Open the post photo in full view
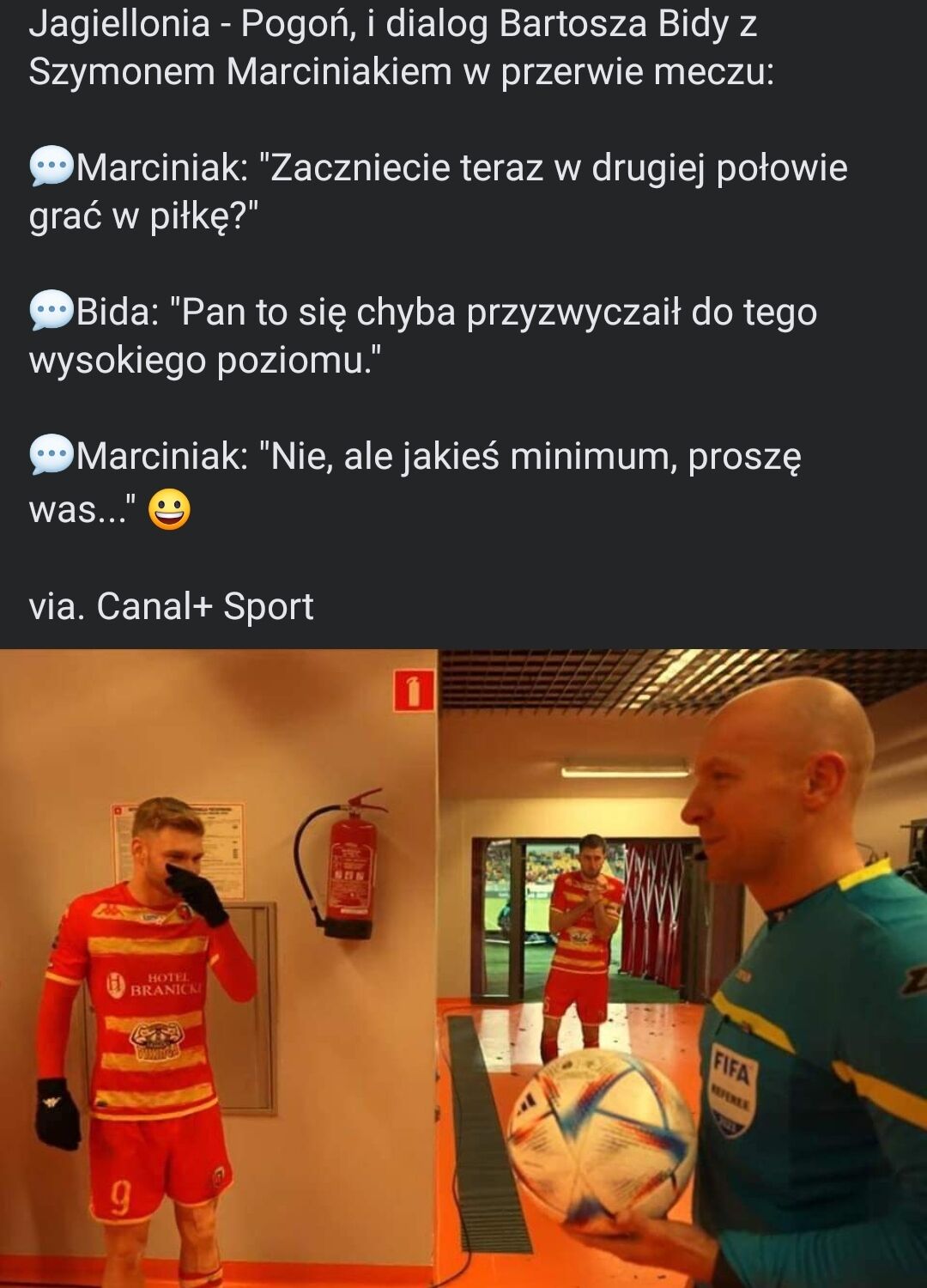 point(463,968)
